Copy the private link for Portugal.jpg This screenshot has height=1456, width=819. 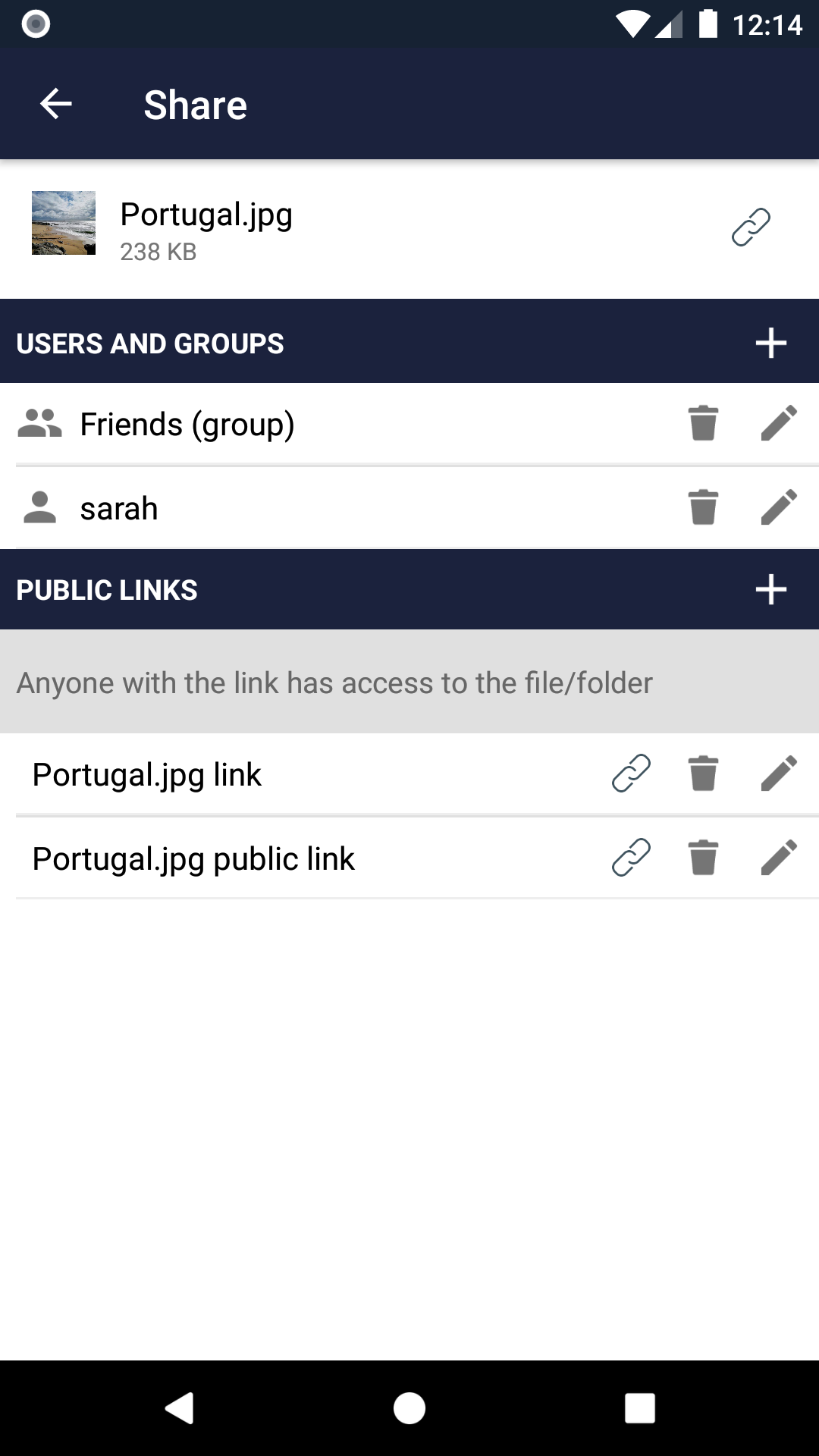(751, 227)
